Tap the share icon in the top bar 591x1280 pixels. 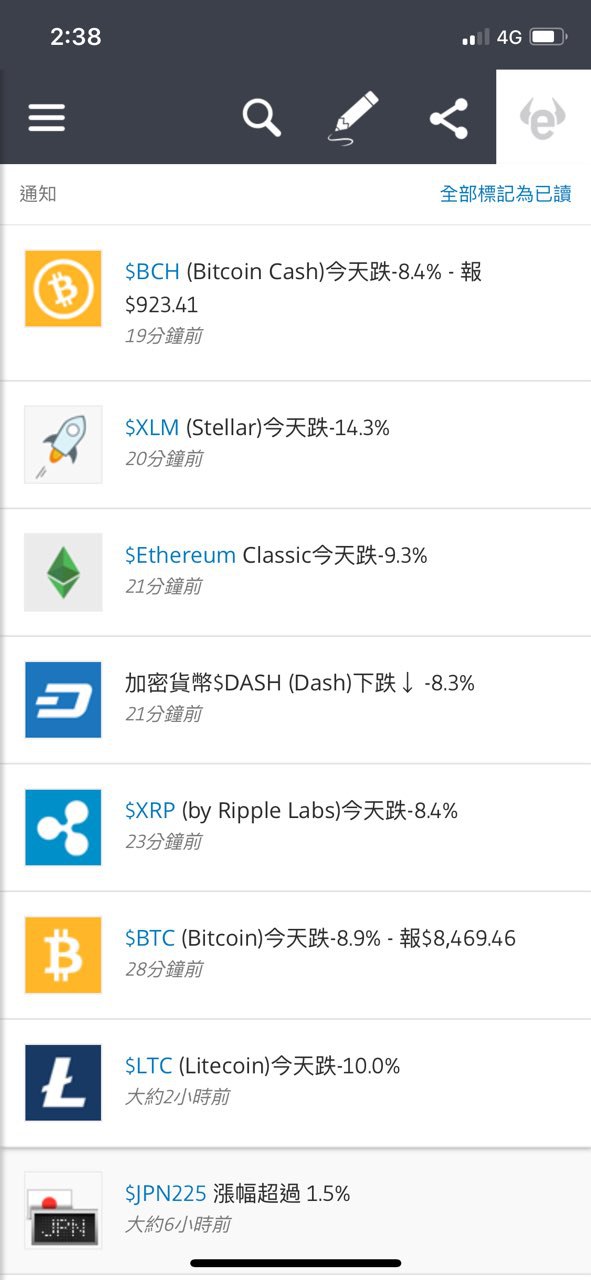coord(449,119)
